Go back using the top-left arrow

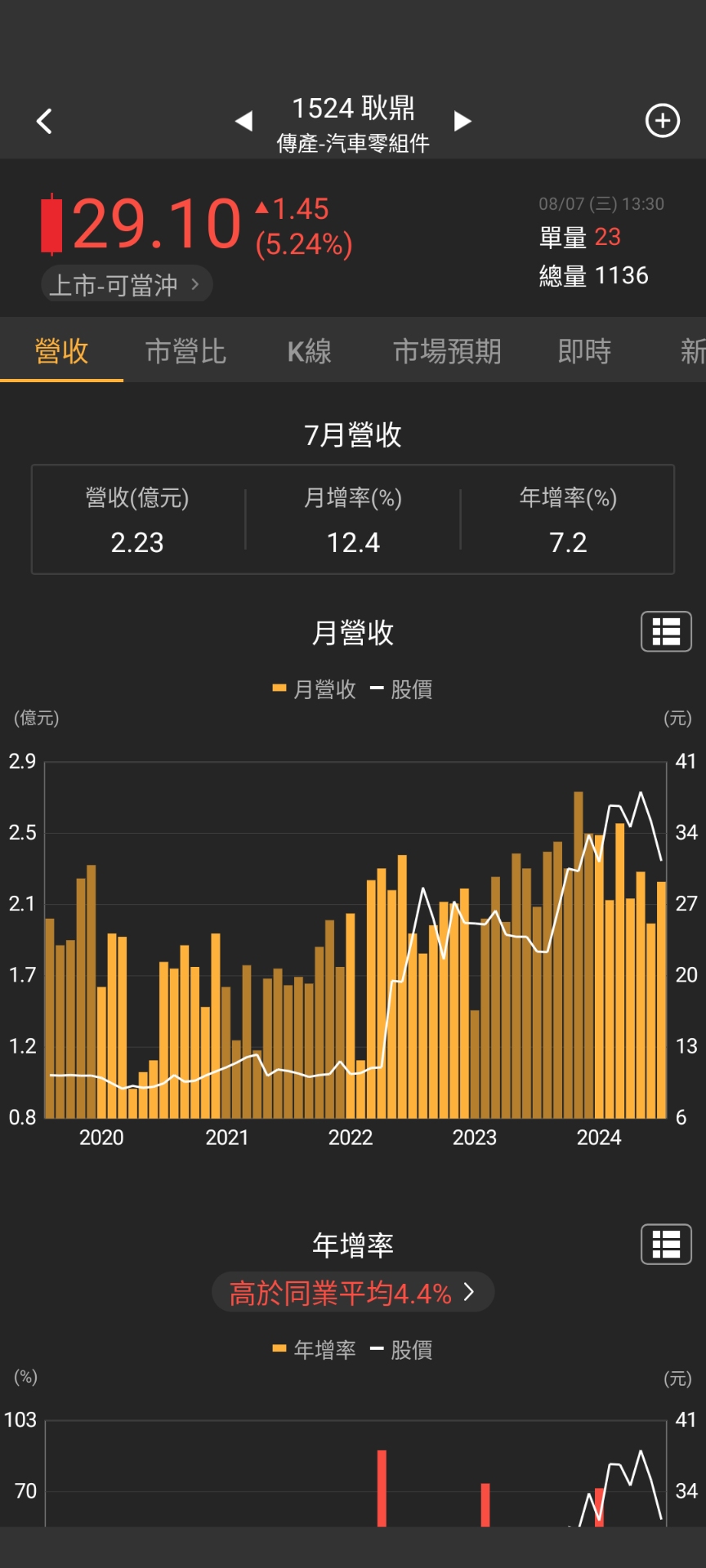(44, 122)
